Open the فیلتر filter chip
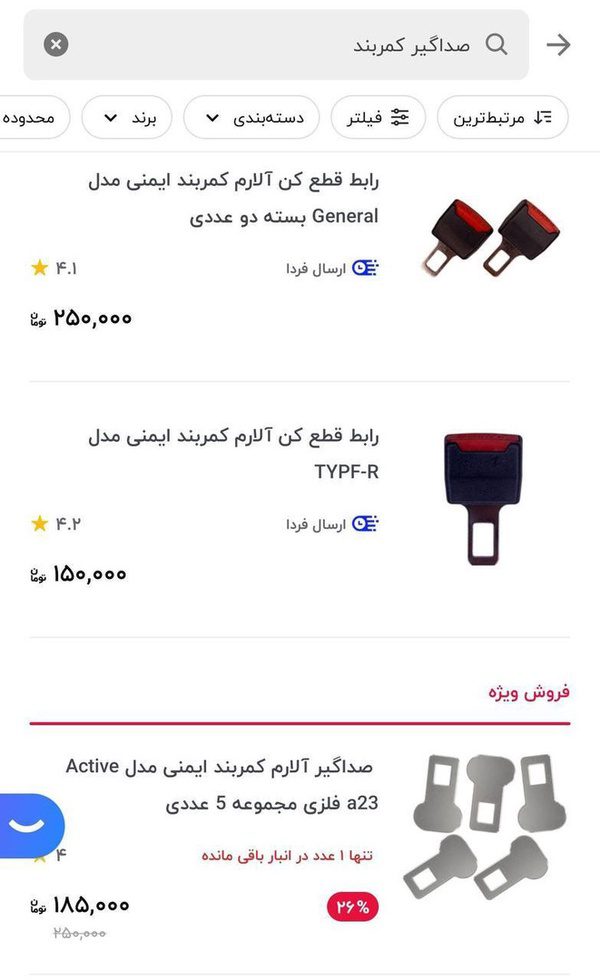The image size is (600, 980). coord(378,117)
